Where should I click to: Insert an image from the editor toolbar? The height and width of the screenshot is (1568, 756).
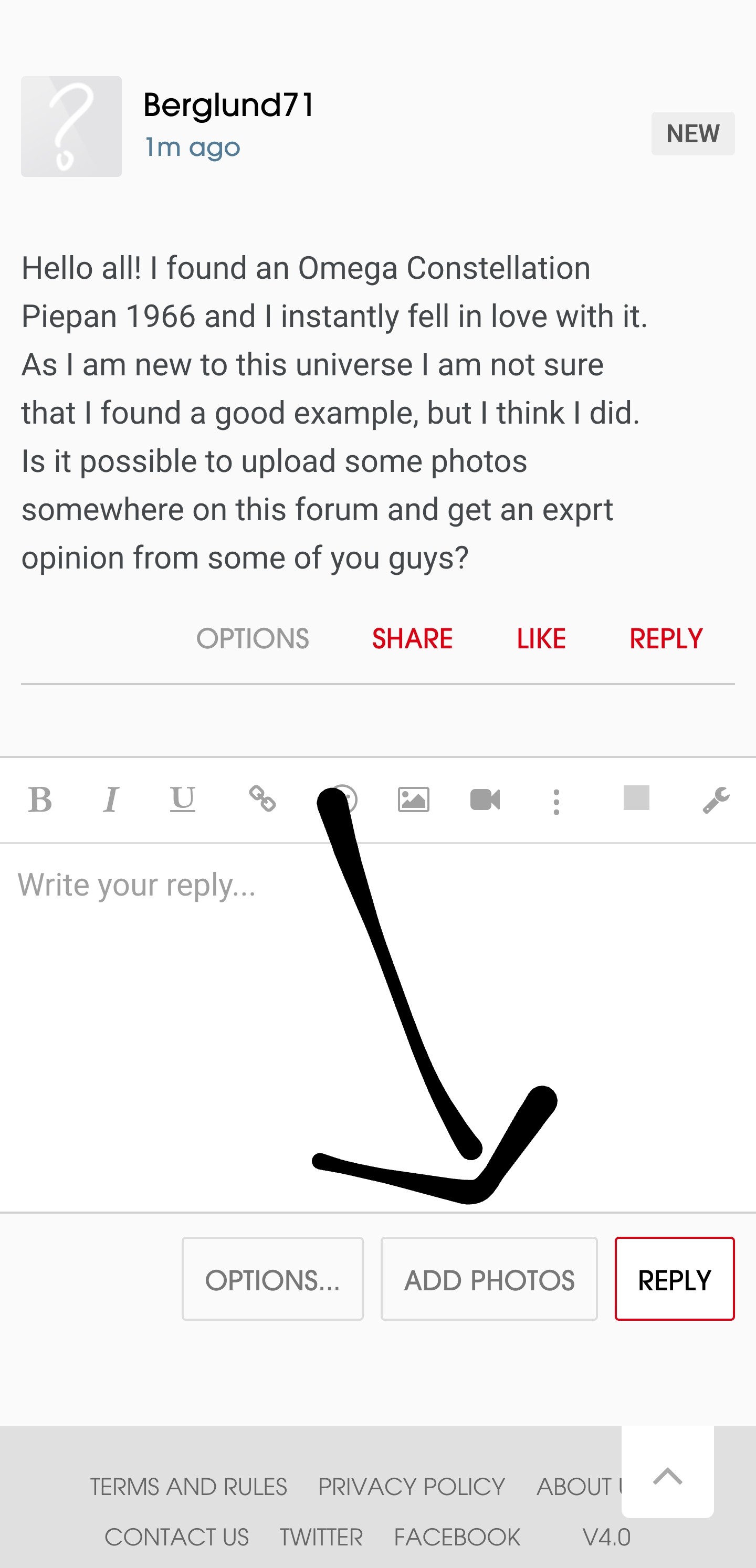413,800
